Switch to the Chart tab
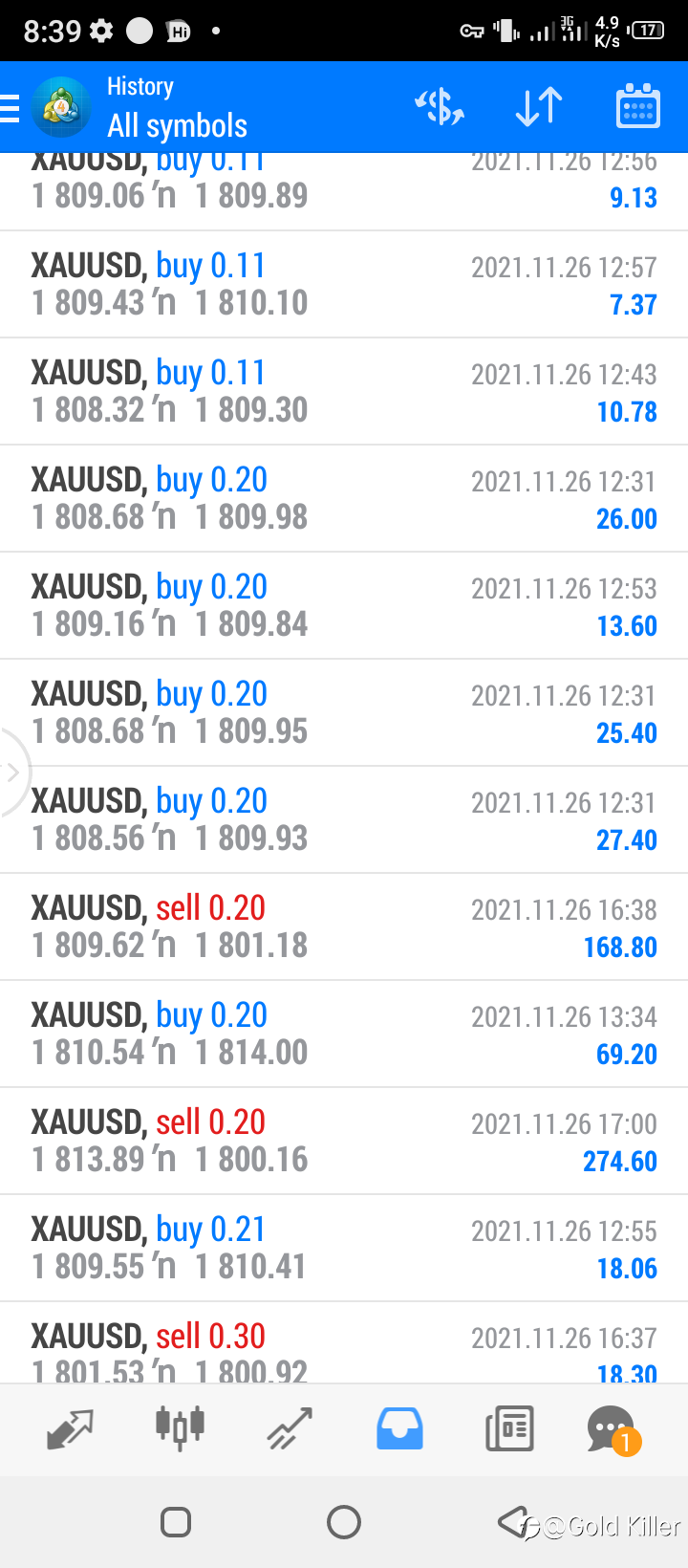 click(180, 1429)
